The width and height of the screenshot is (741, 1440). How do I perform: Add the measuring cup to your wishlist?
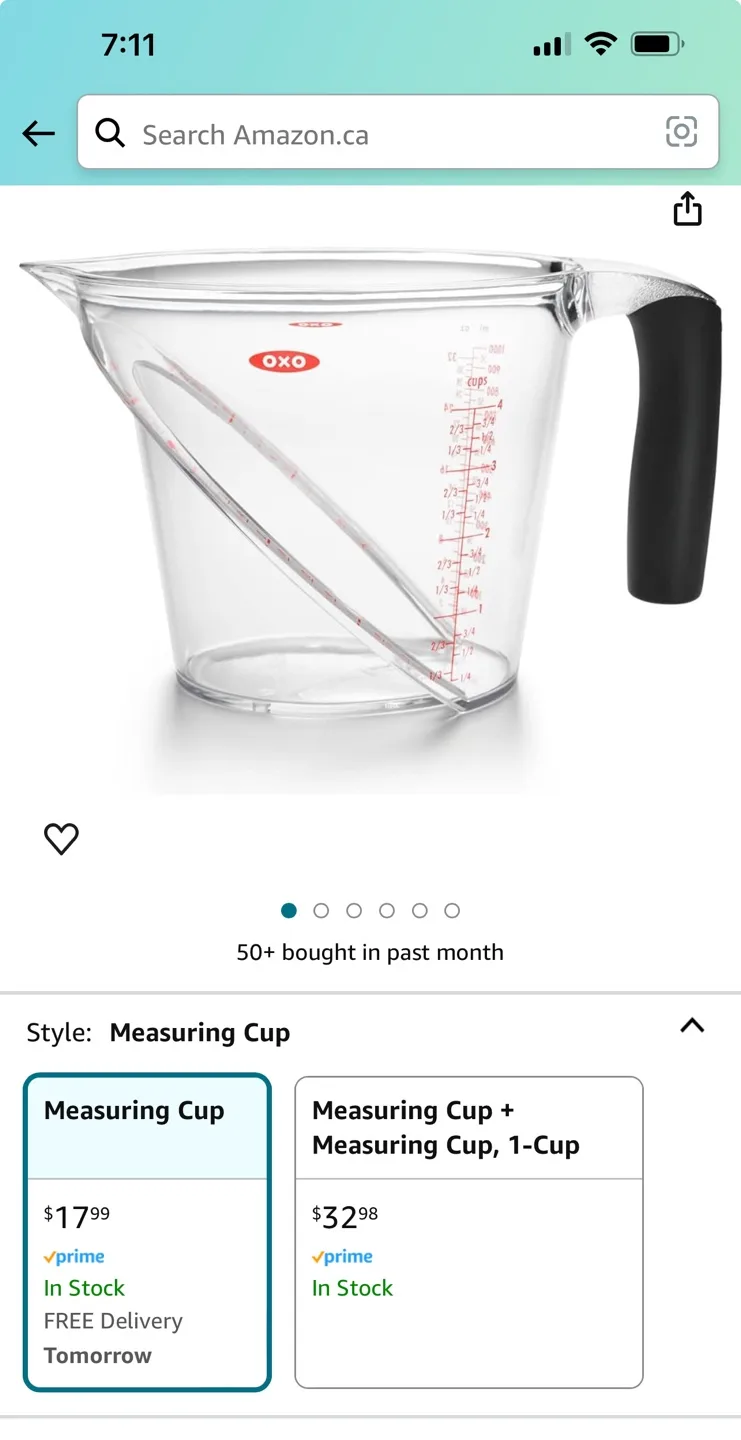coord(61,840)
